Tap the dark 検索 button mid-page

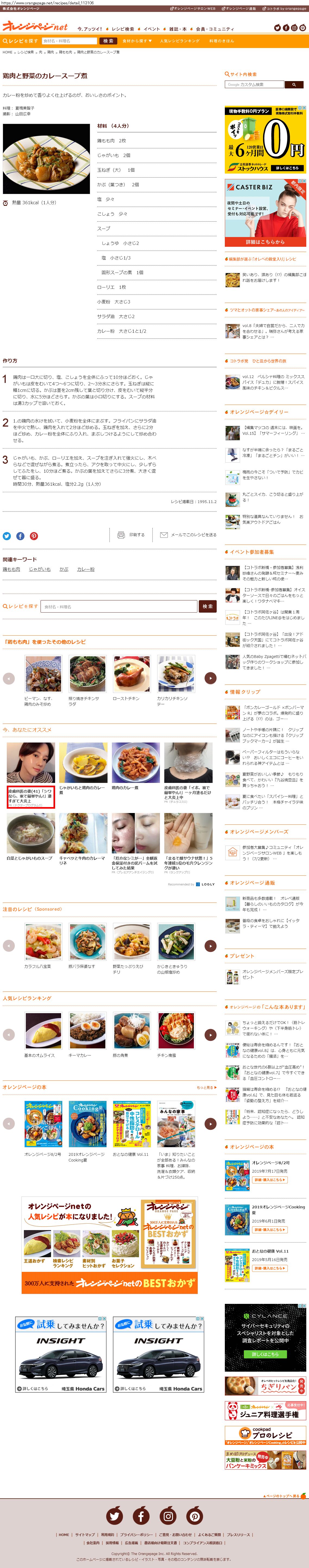pyautogui.click(x=207, y=606)
